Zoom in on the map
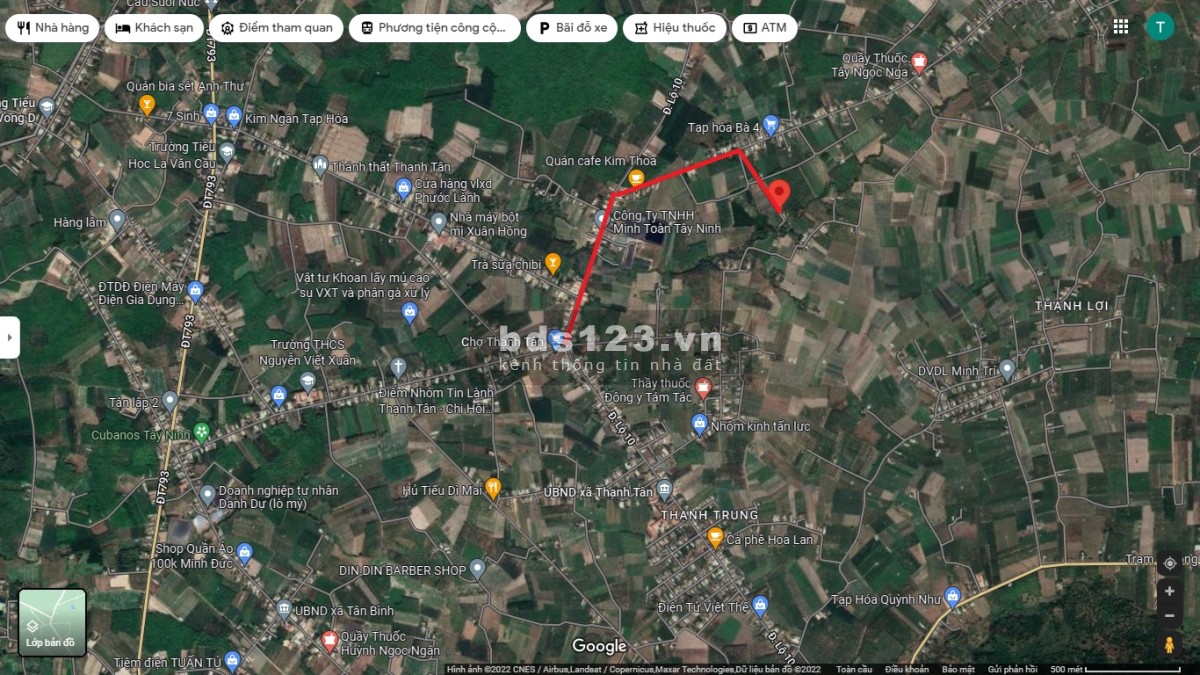 [x=1169, y=591]
